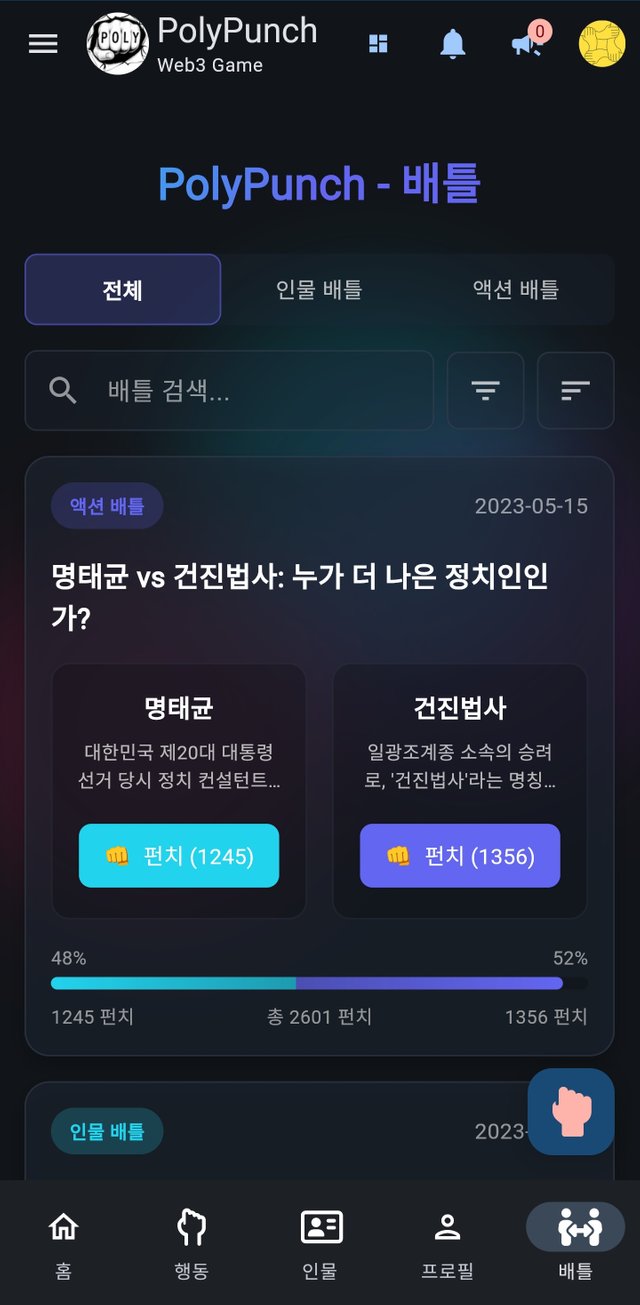Punch for 건진법사 (1356)

[x=460, y=856]
